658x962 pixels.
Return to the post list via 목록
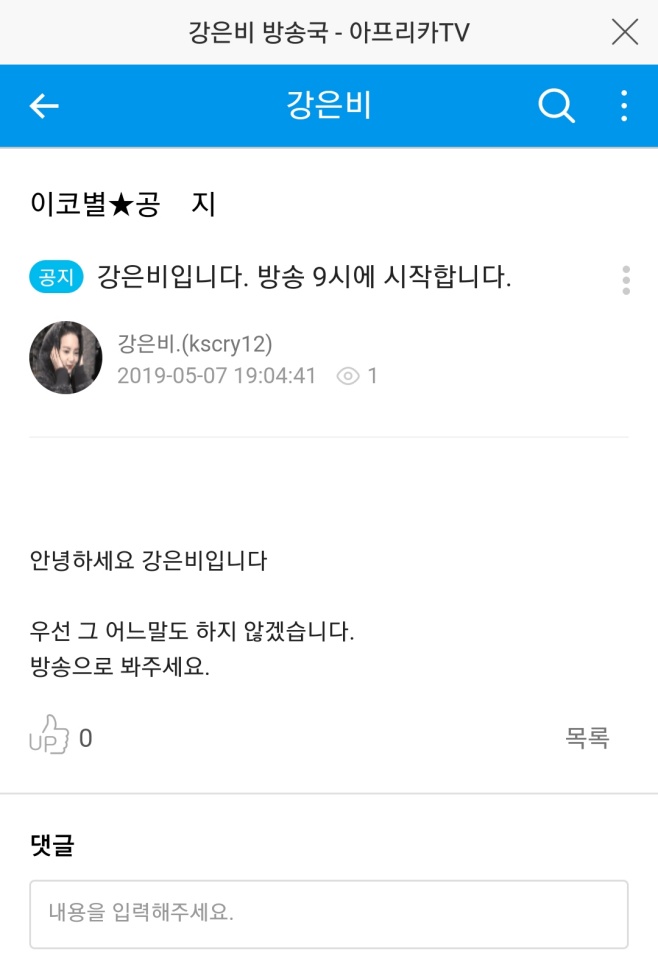click(x=587, y=738)
